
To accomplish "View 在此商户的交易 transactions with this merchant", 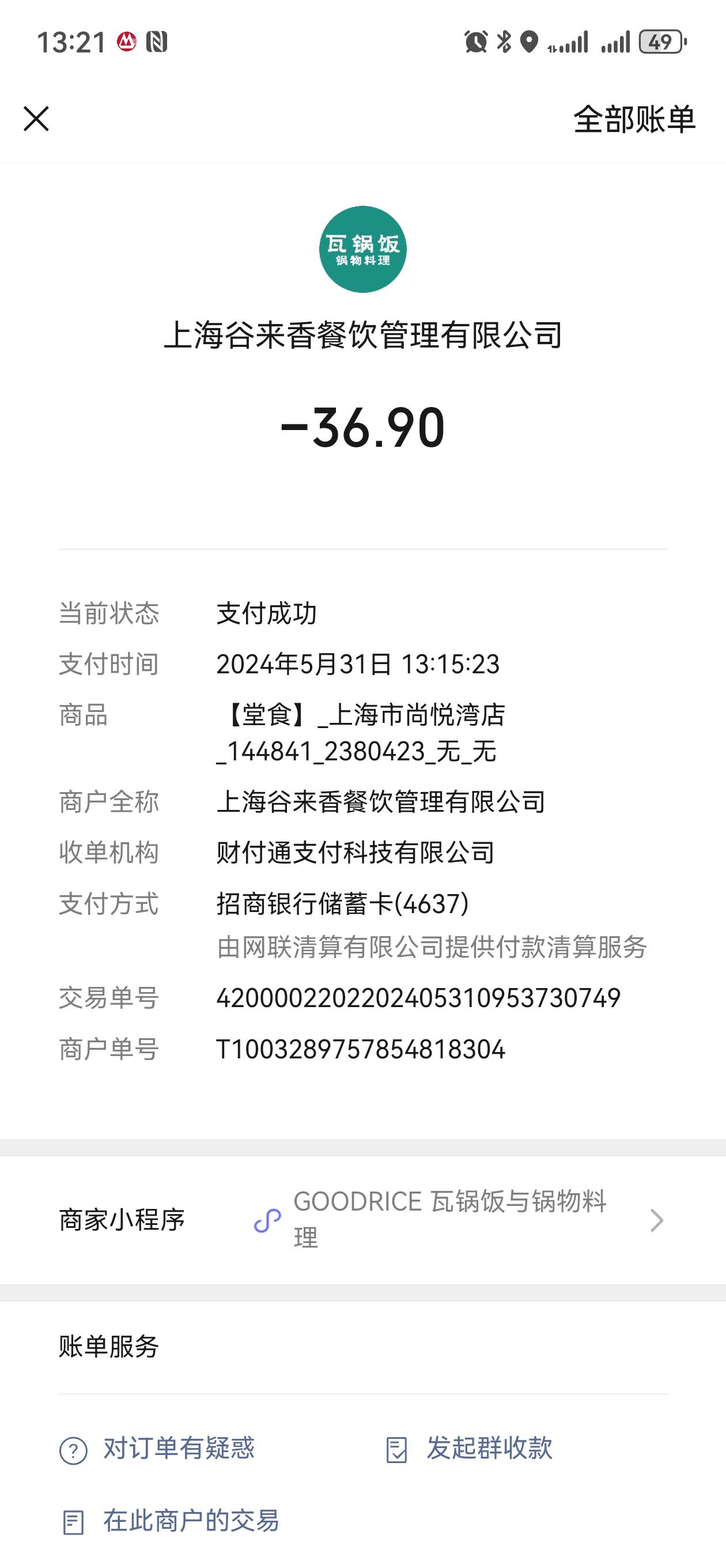I will click(x=171, y=1521).
